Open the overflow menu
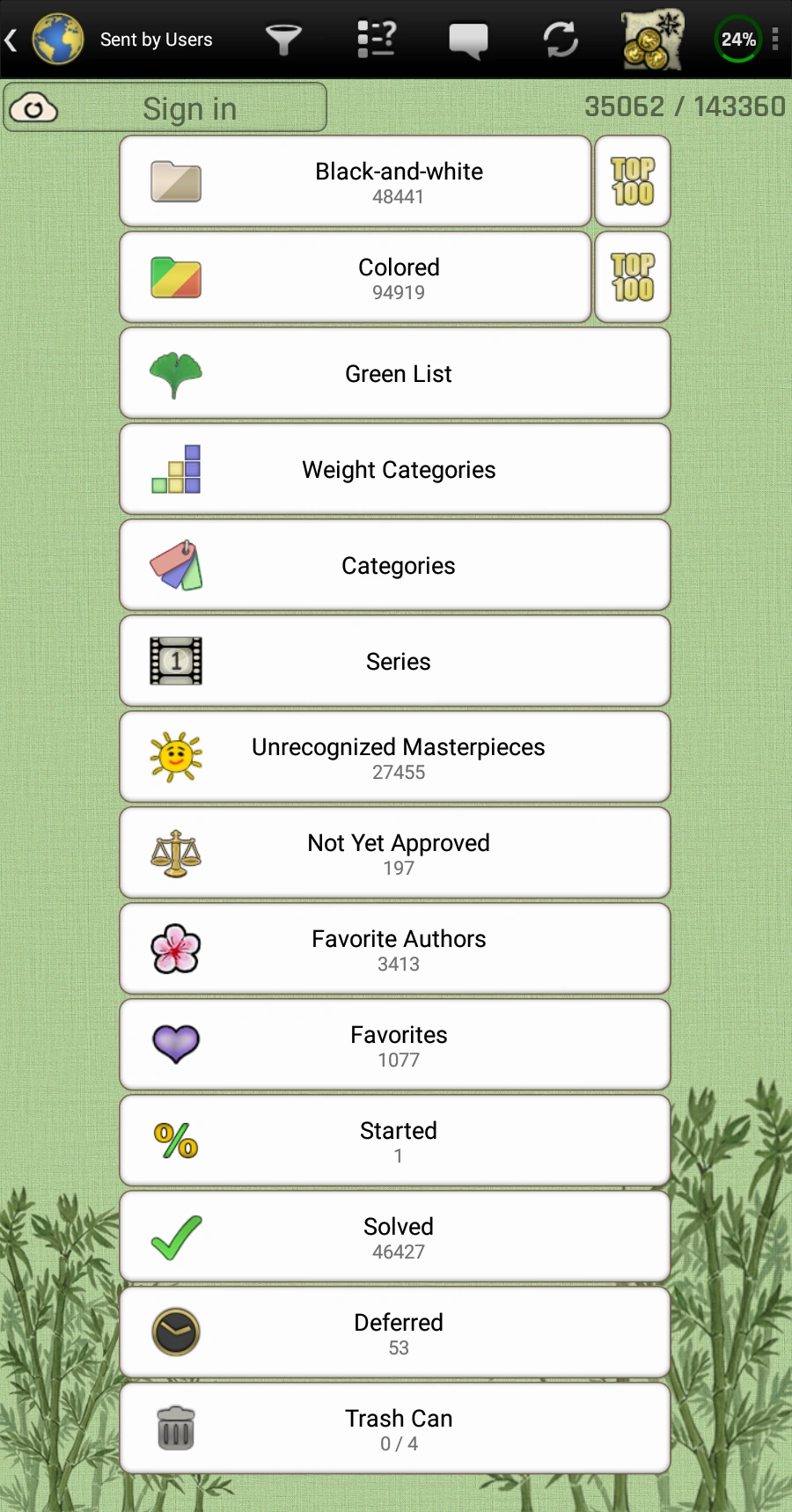792x1512 pixels. click(775, 40)
